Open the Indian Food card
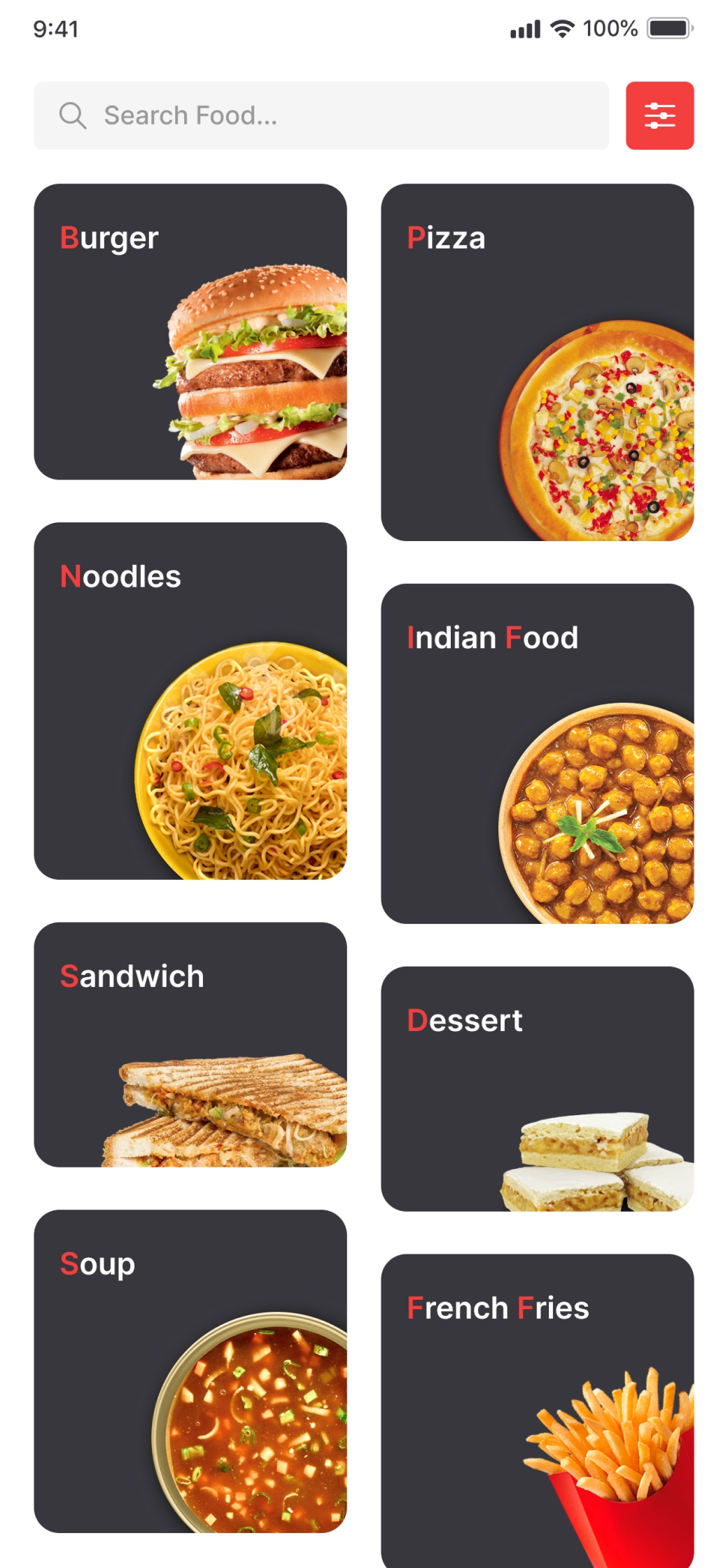This screenshot has width=728, height=1568. point(537,753)
